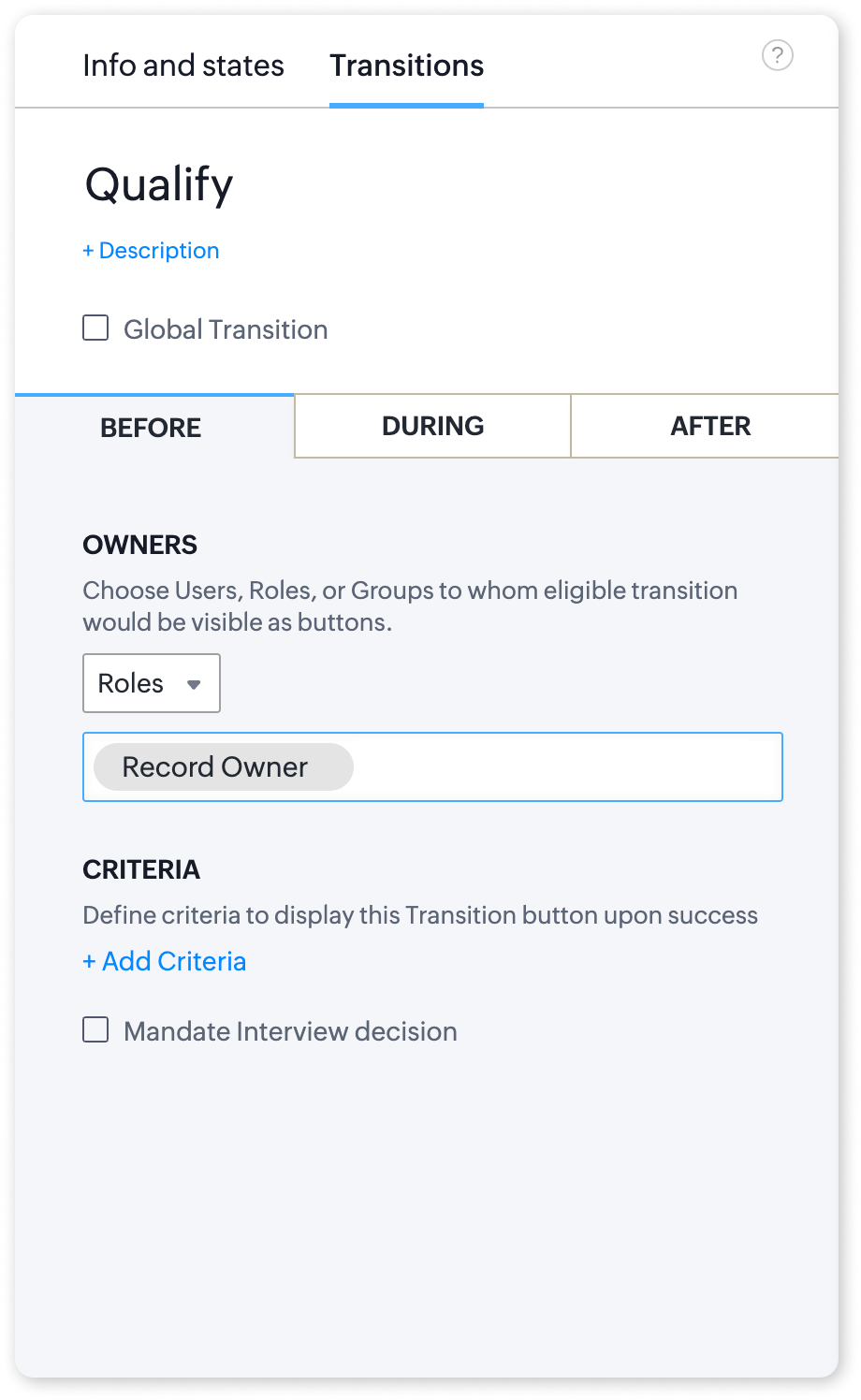This screenshot has width=861, height=1400.
Task: Click Add Criteria link
Action: coord(165,961)
